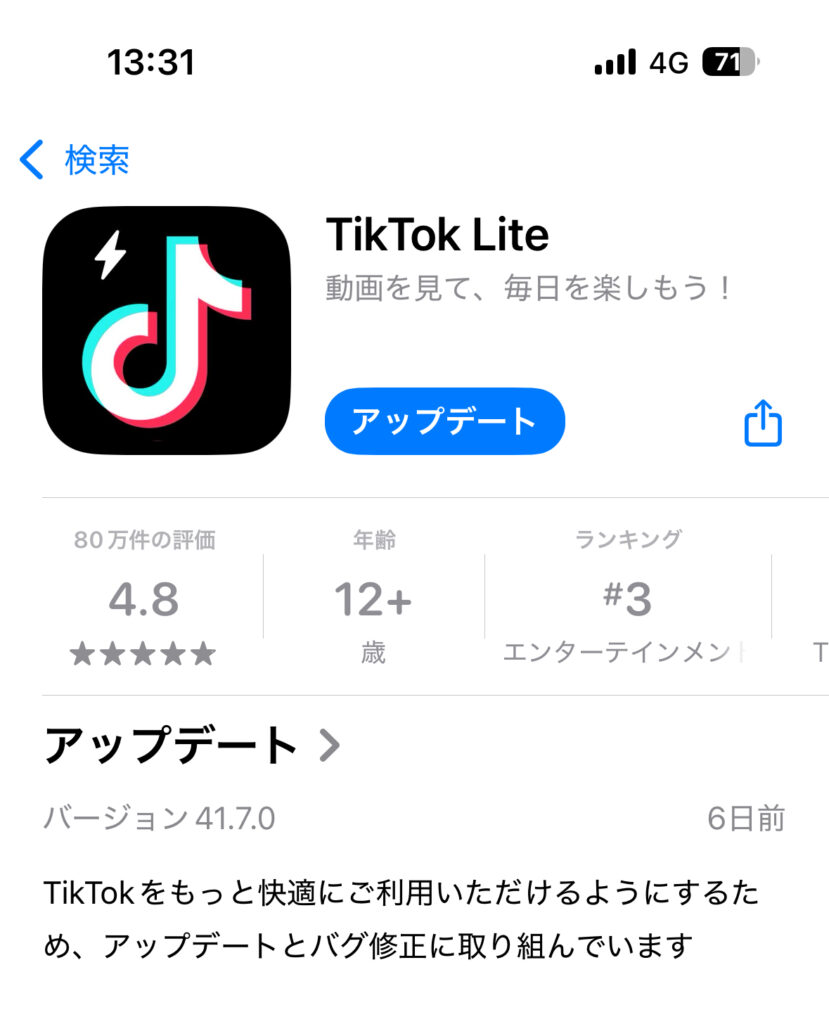Share TikTok Lite app page
Viewport: 829px width, 1024px height.
[762, 423]
